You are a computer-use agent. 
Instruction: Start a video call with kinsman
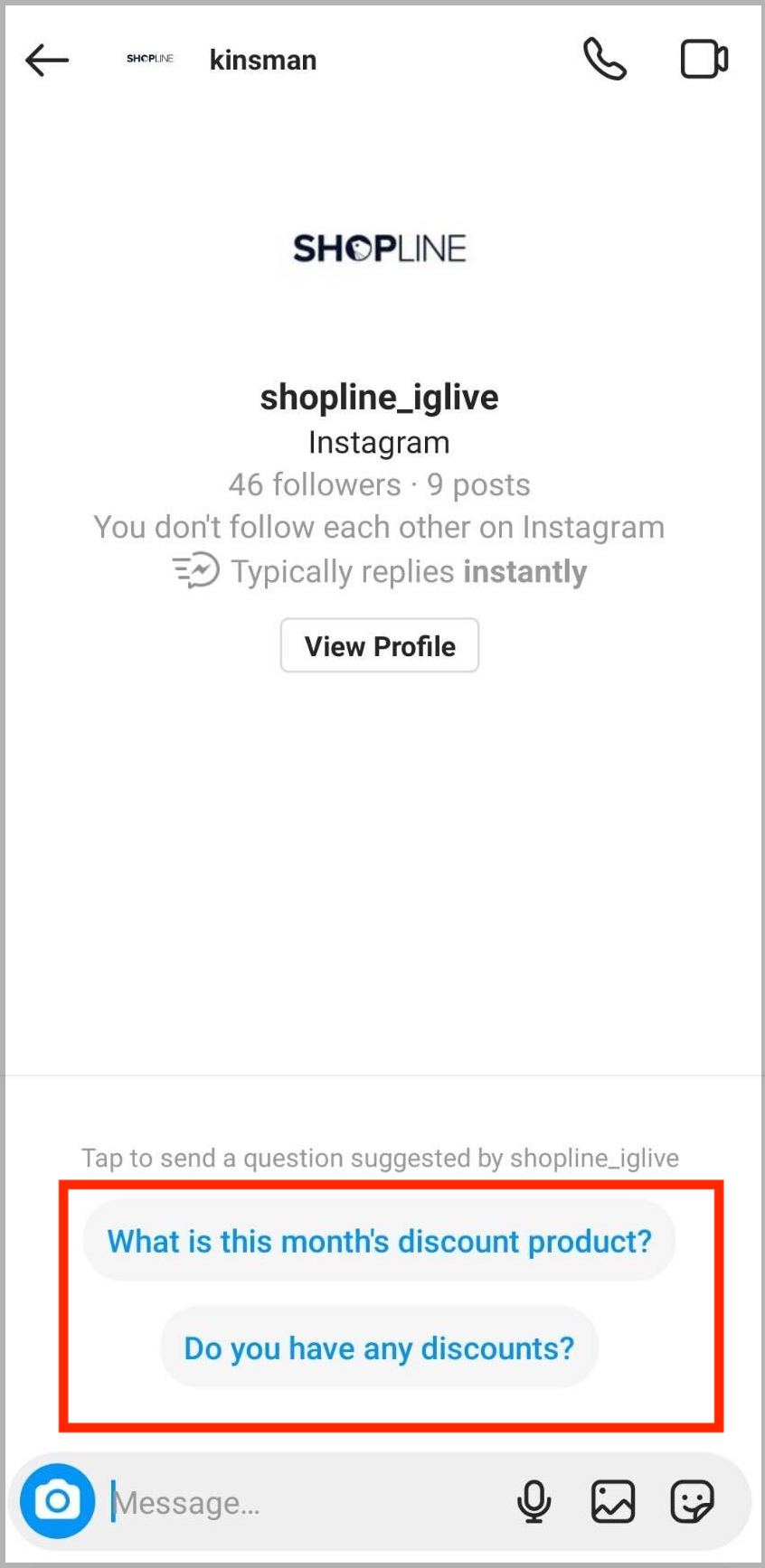pos(704,60)
